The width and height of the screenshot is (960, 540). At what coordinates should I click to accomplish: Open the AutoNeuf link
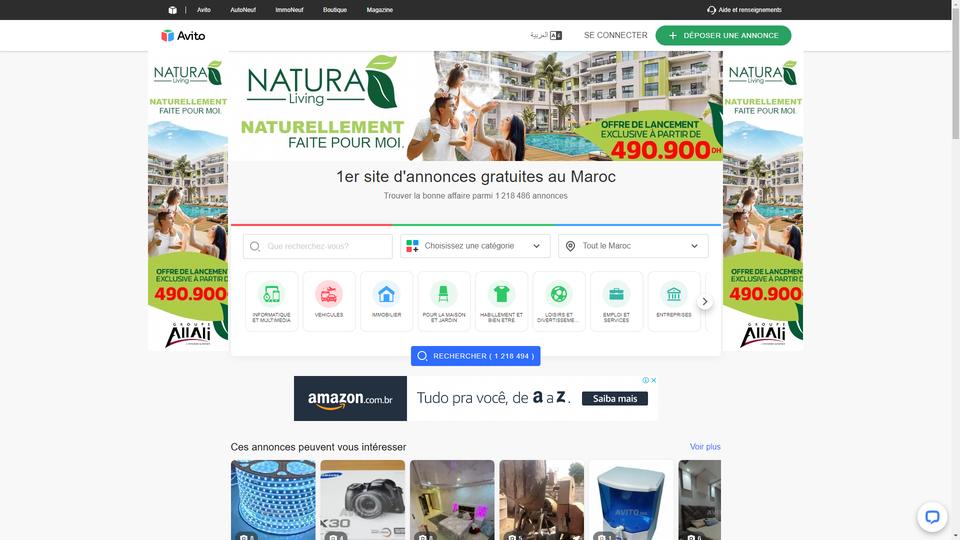pos(242,10)
